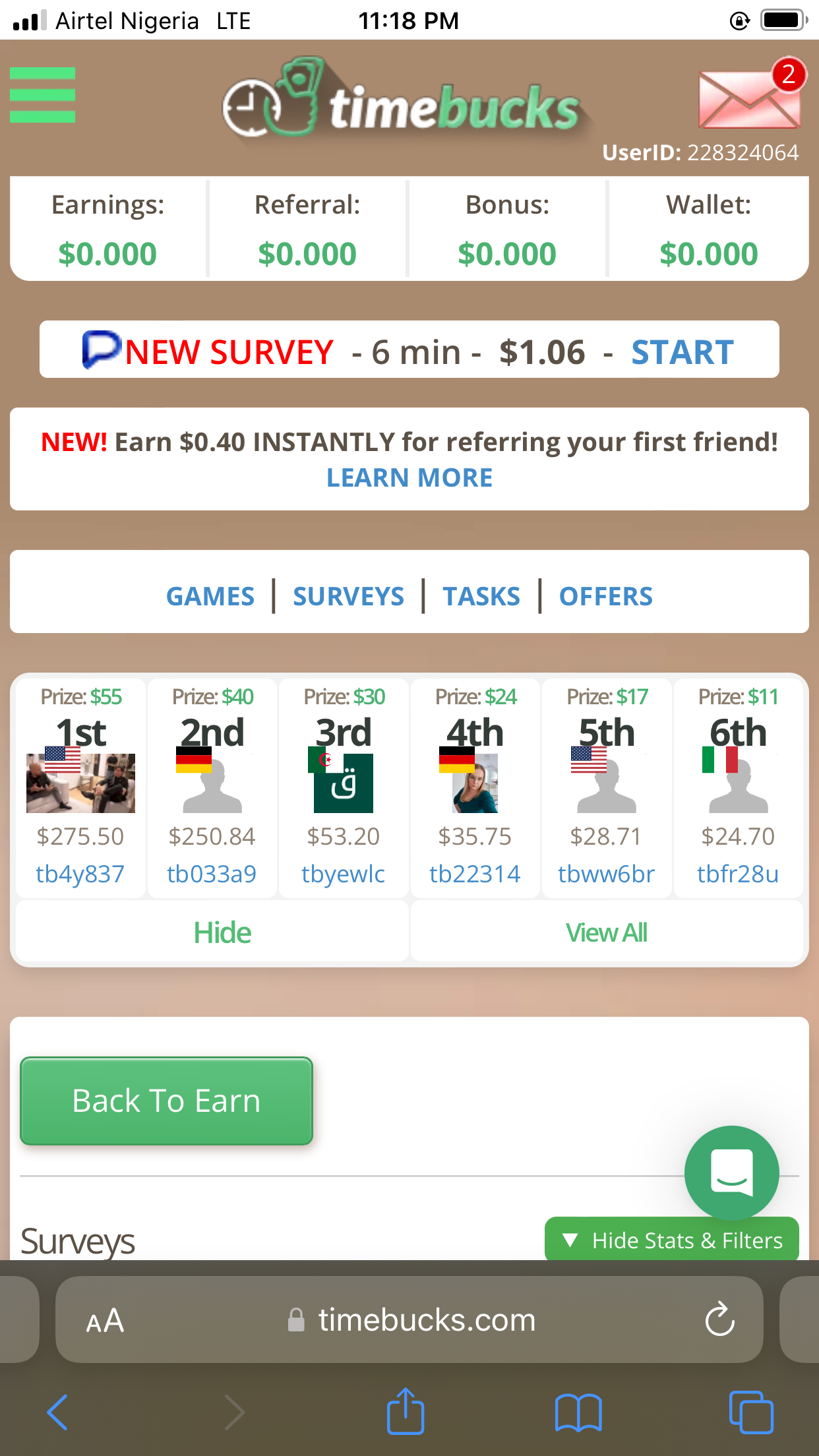Open Safari tabs overview

(750, 1412)
